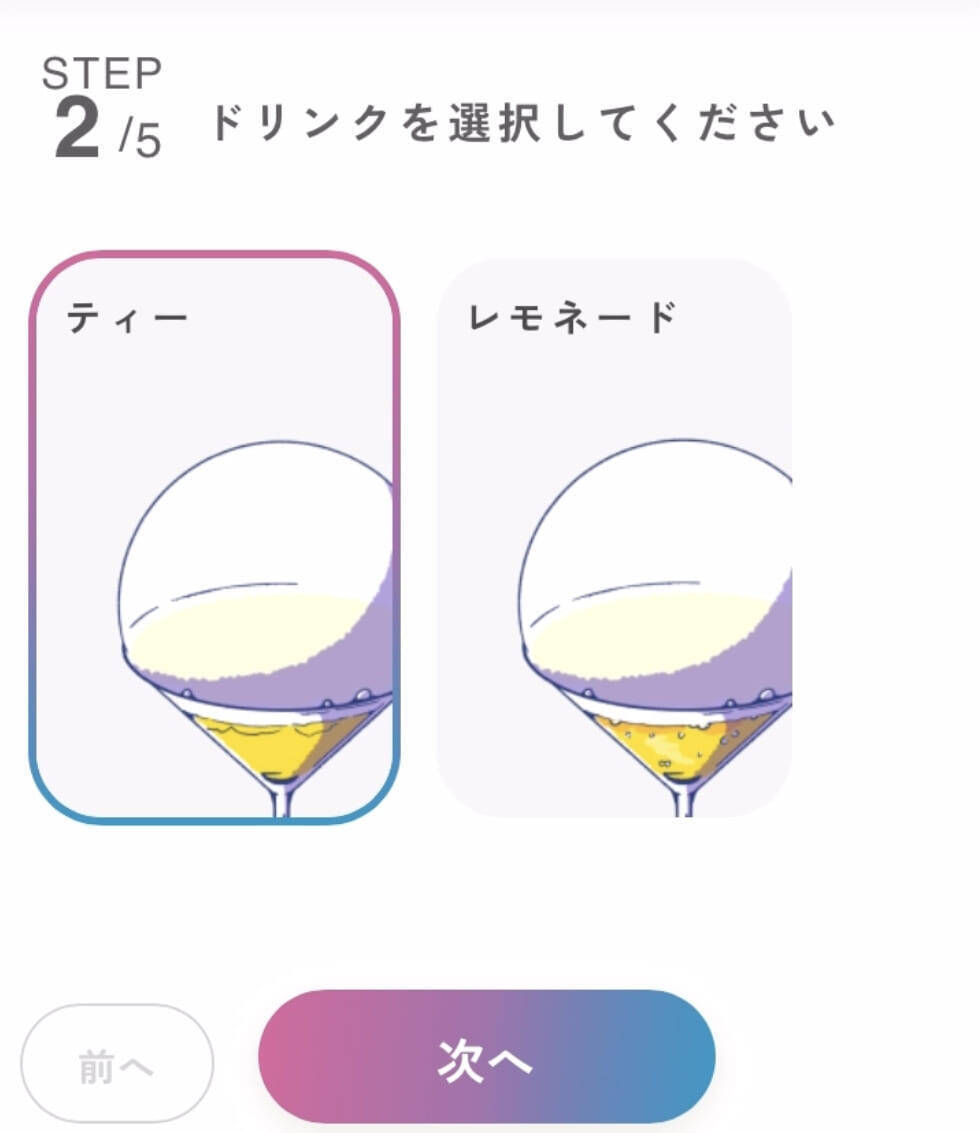This screenshot has height=1133, width=980.
Task: Select the ティー drink card
Action: click(x=214, y=537)
